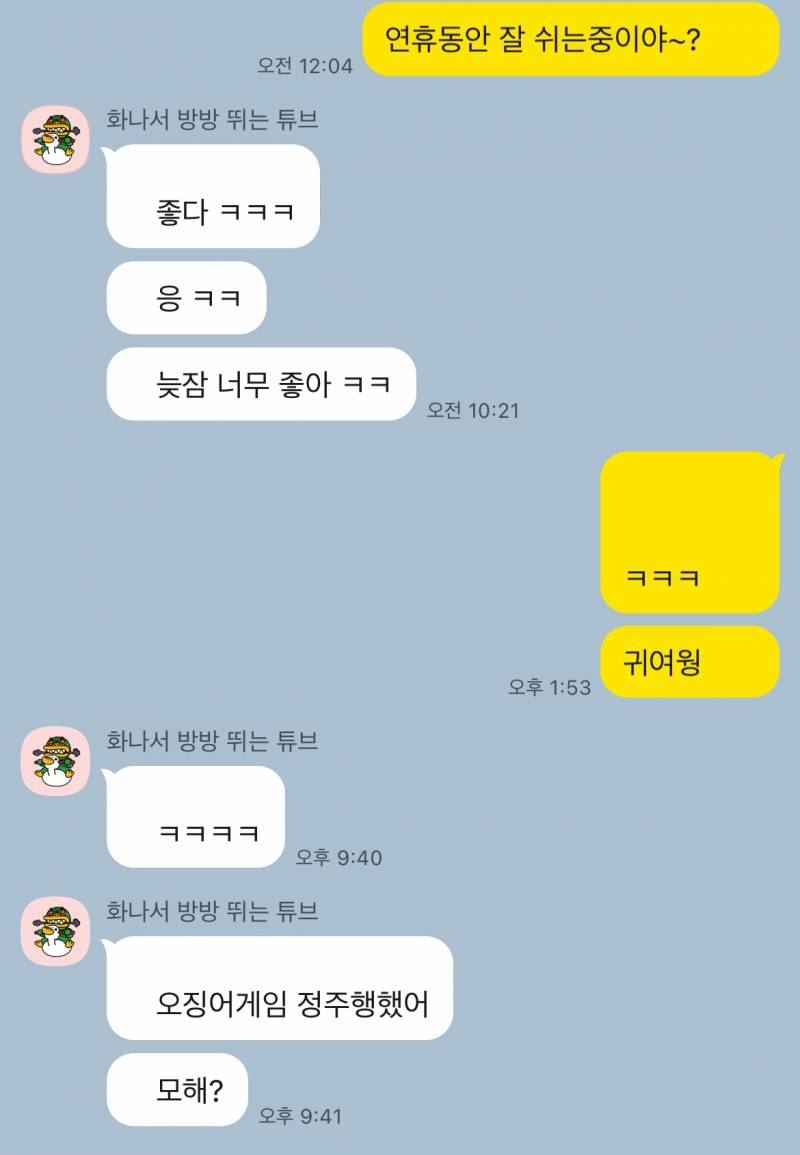Select the bottom profile thumbnail avatar
800x1155 pixels.
pos(55,930)
